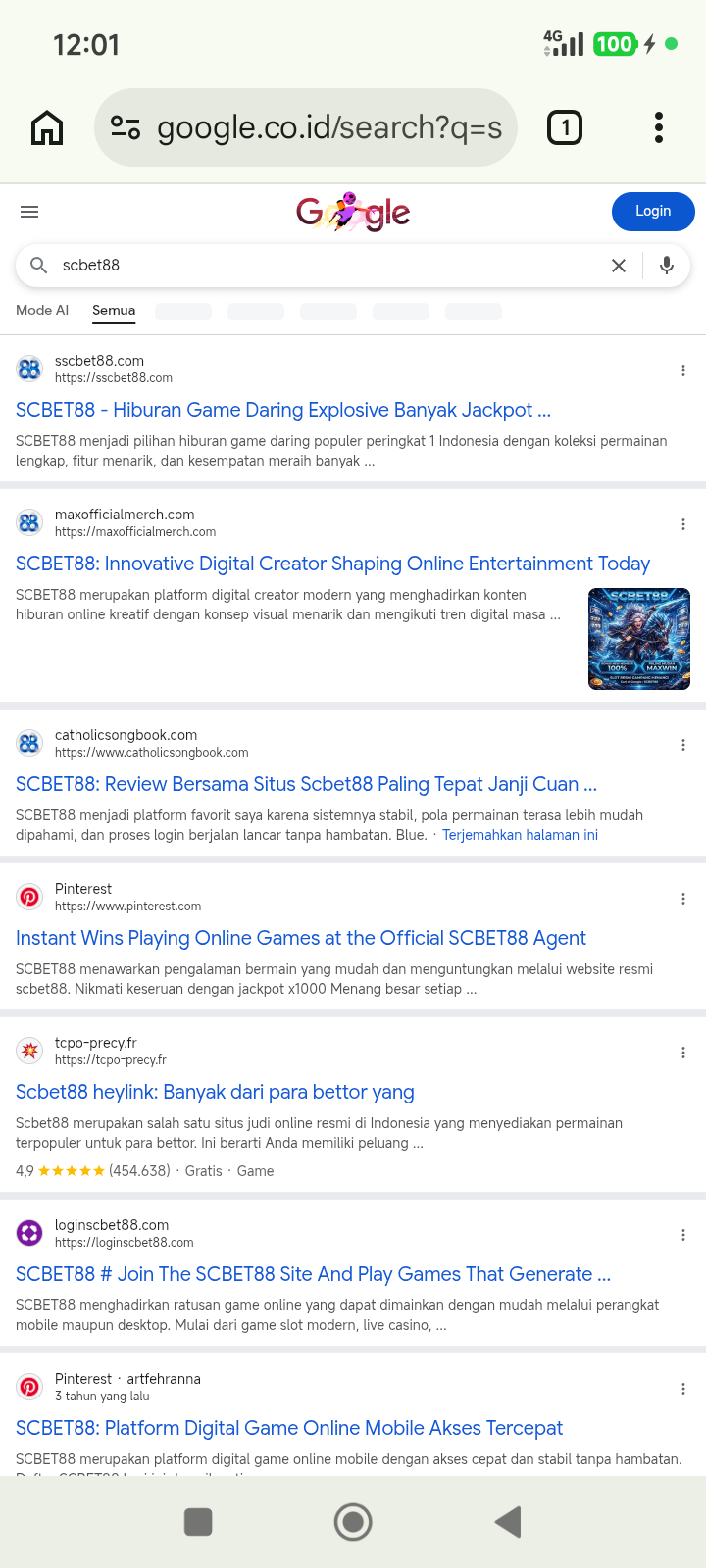Open the browser three-dot overflow menu
Screen dimensions: 706x1568
click(659, 127)
